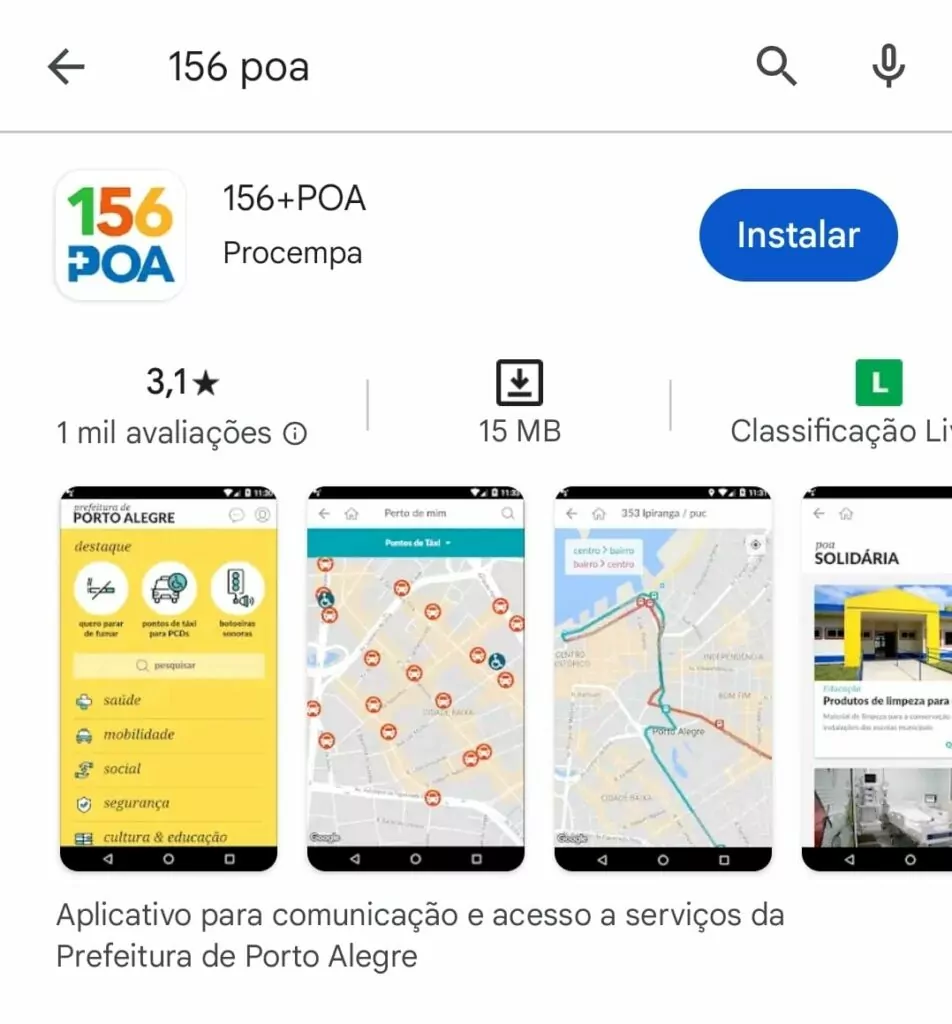This screenshot has height=1024, width=952.
Task: View the 353 Ipiranga route map screenshot
Action: coord(662,678)
